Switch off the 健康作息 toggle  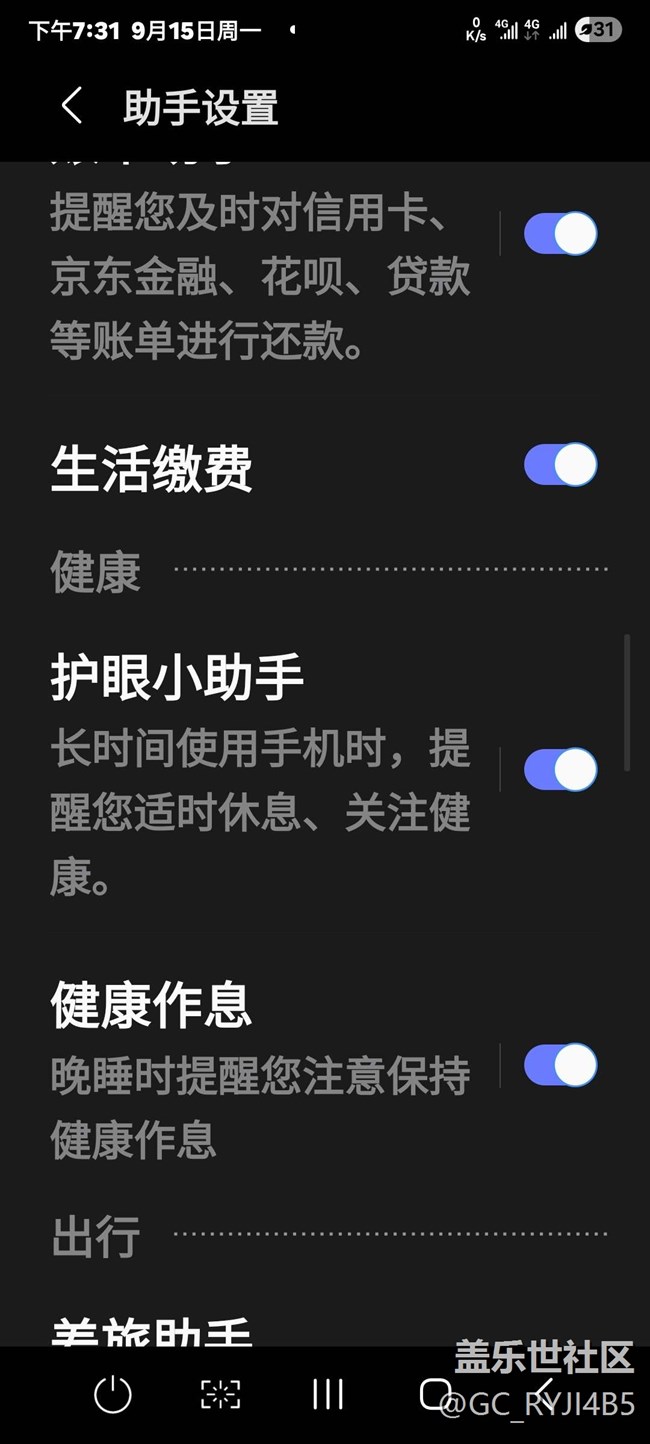tap(560, 1065)
